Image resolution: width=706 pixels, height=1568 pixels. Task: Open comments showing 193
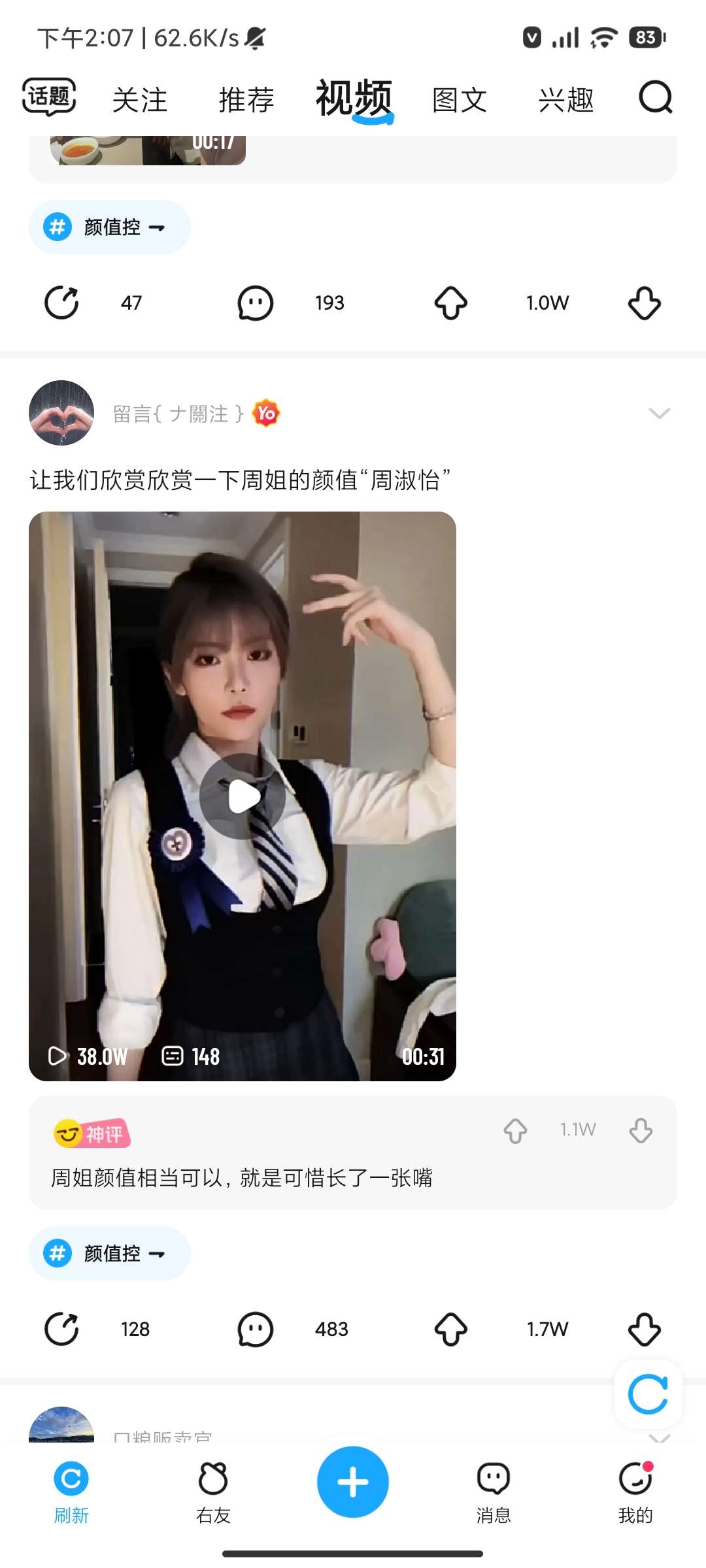pos(255,302)
